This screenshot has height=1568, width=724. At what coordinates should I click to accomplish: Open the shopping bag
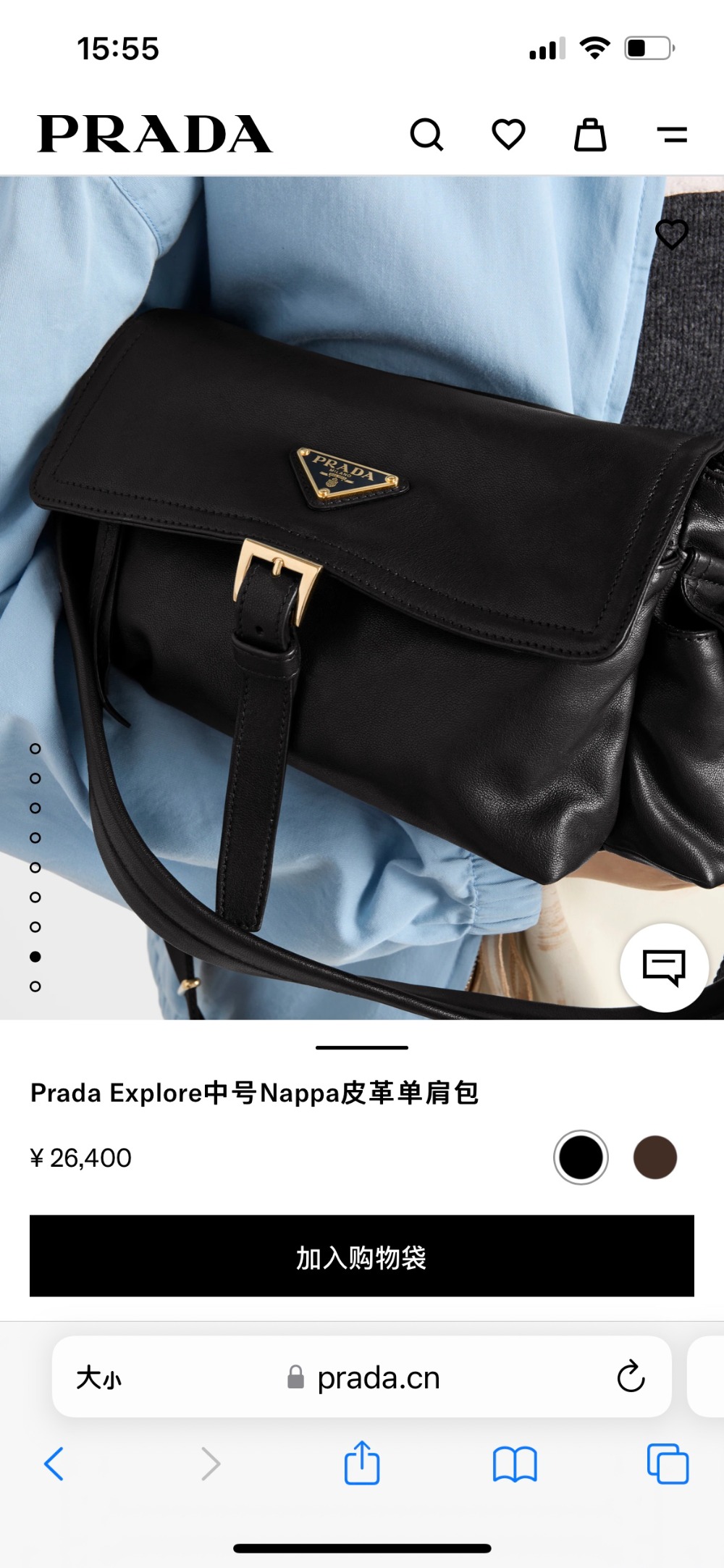coord(590,135)
